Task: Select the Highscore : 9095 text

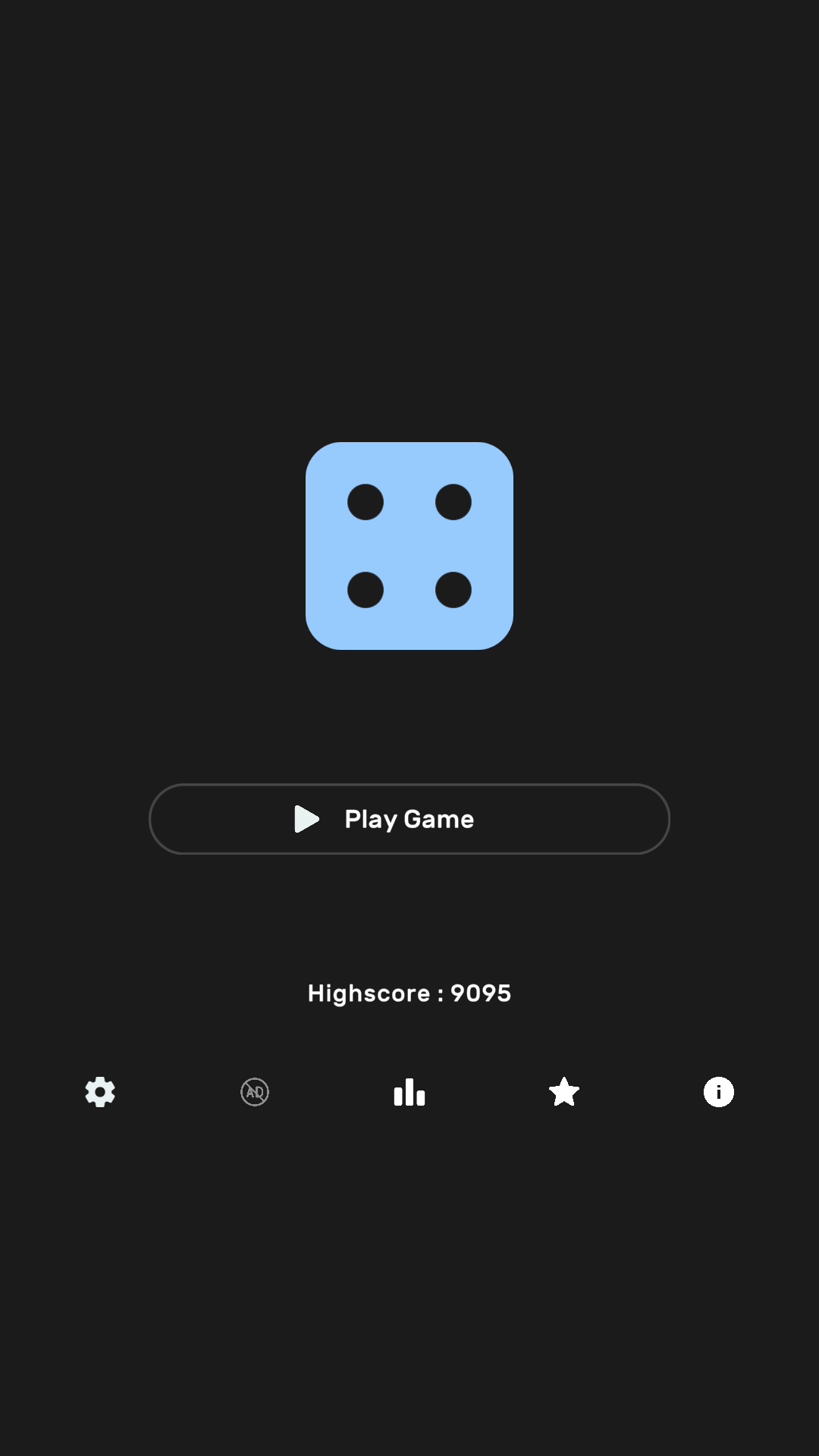Action: click(x=409, y=993)
